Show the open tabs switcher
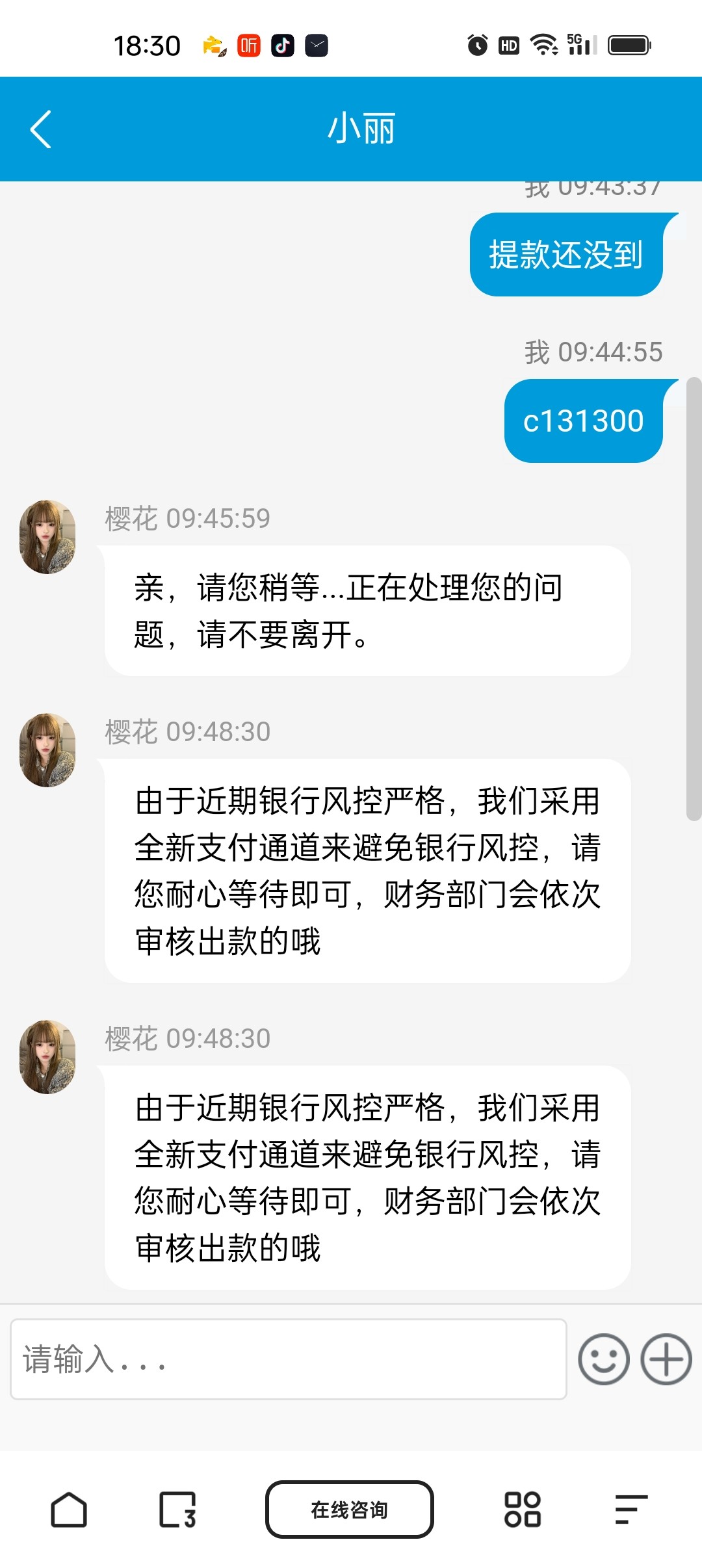 (177, 1509)
